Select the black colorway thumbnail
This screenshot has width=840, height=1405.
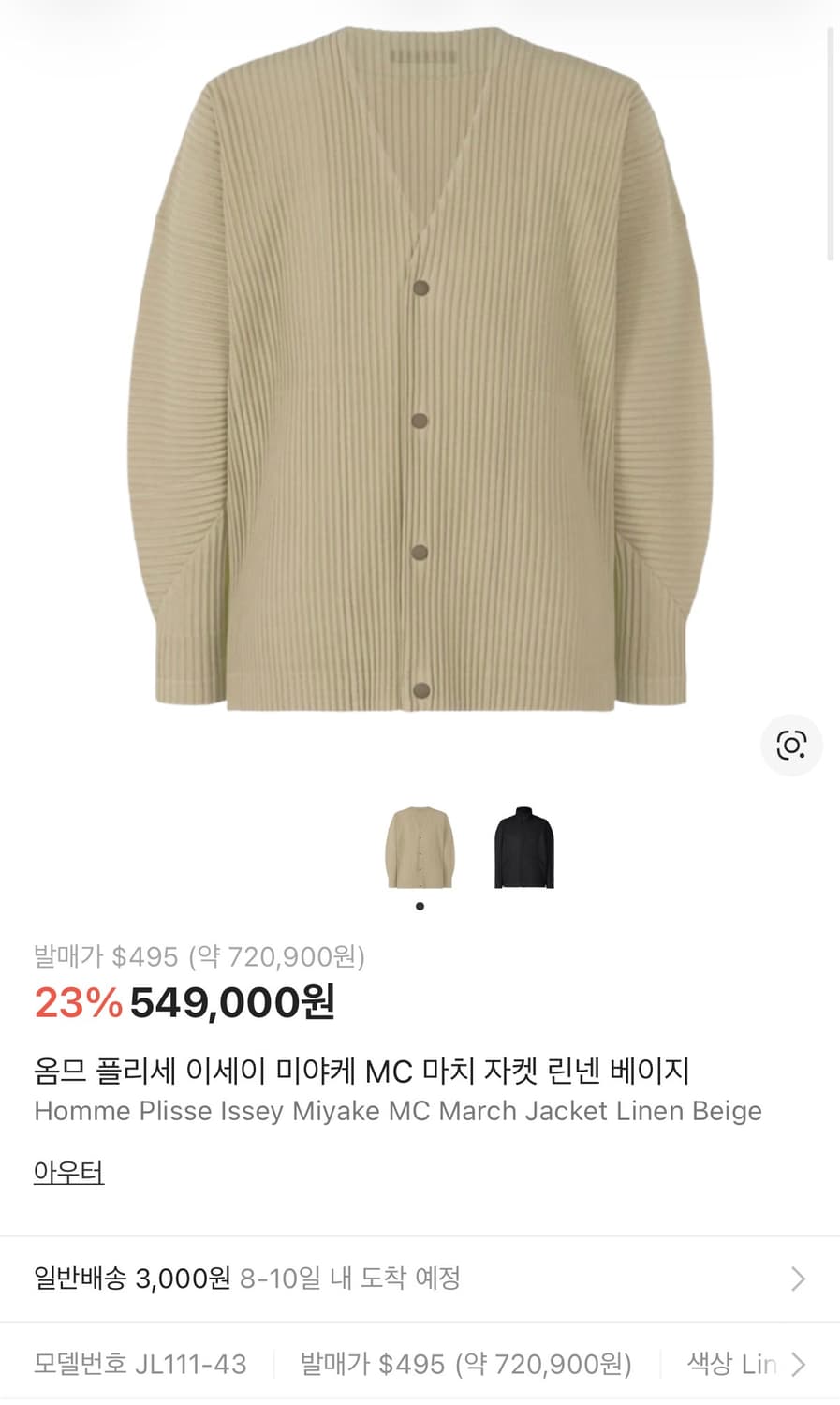click(x=524, y=846)
